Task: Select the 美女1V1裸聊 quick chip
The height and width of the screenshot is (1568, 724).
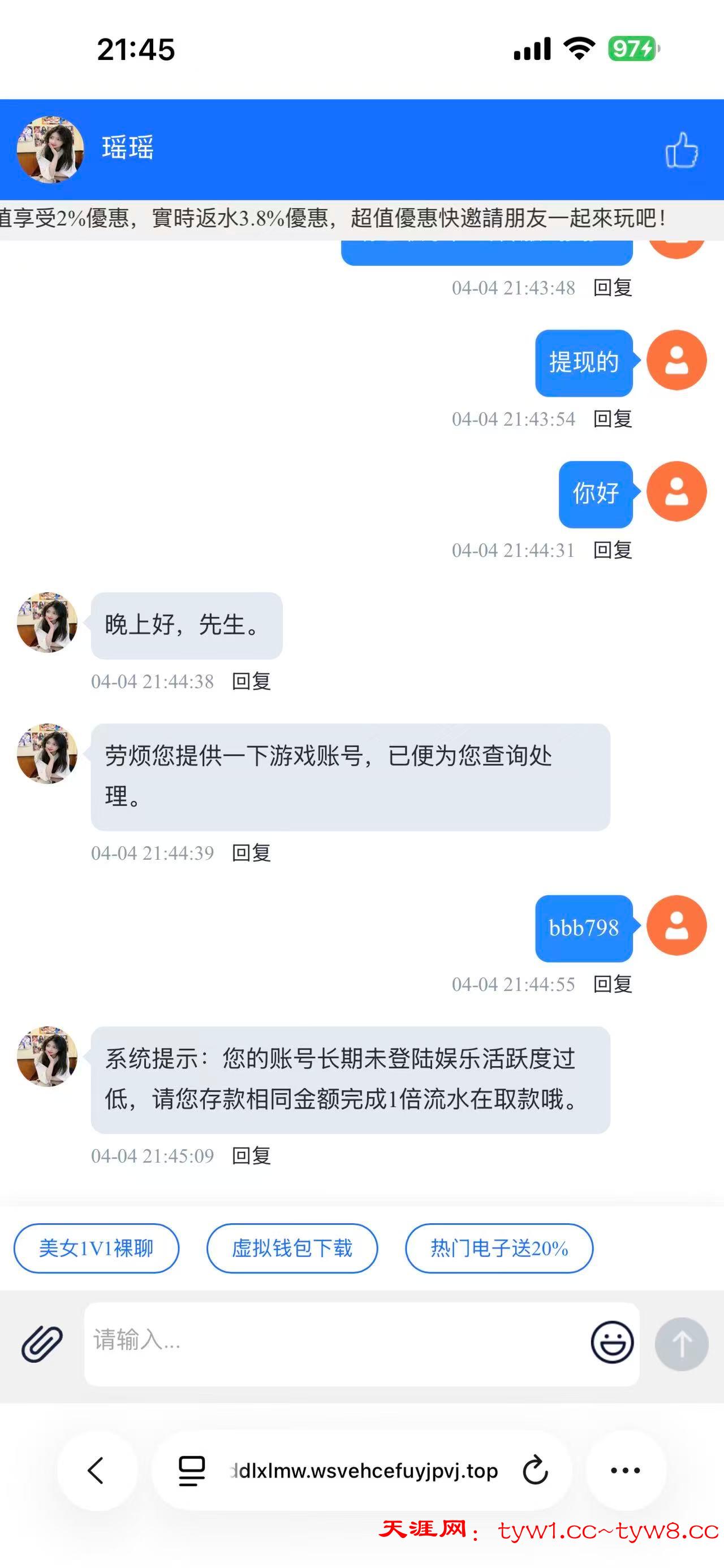Action: tap(96, 1249)
